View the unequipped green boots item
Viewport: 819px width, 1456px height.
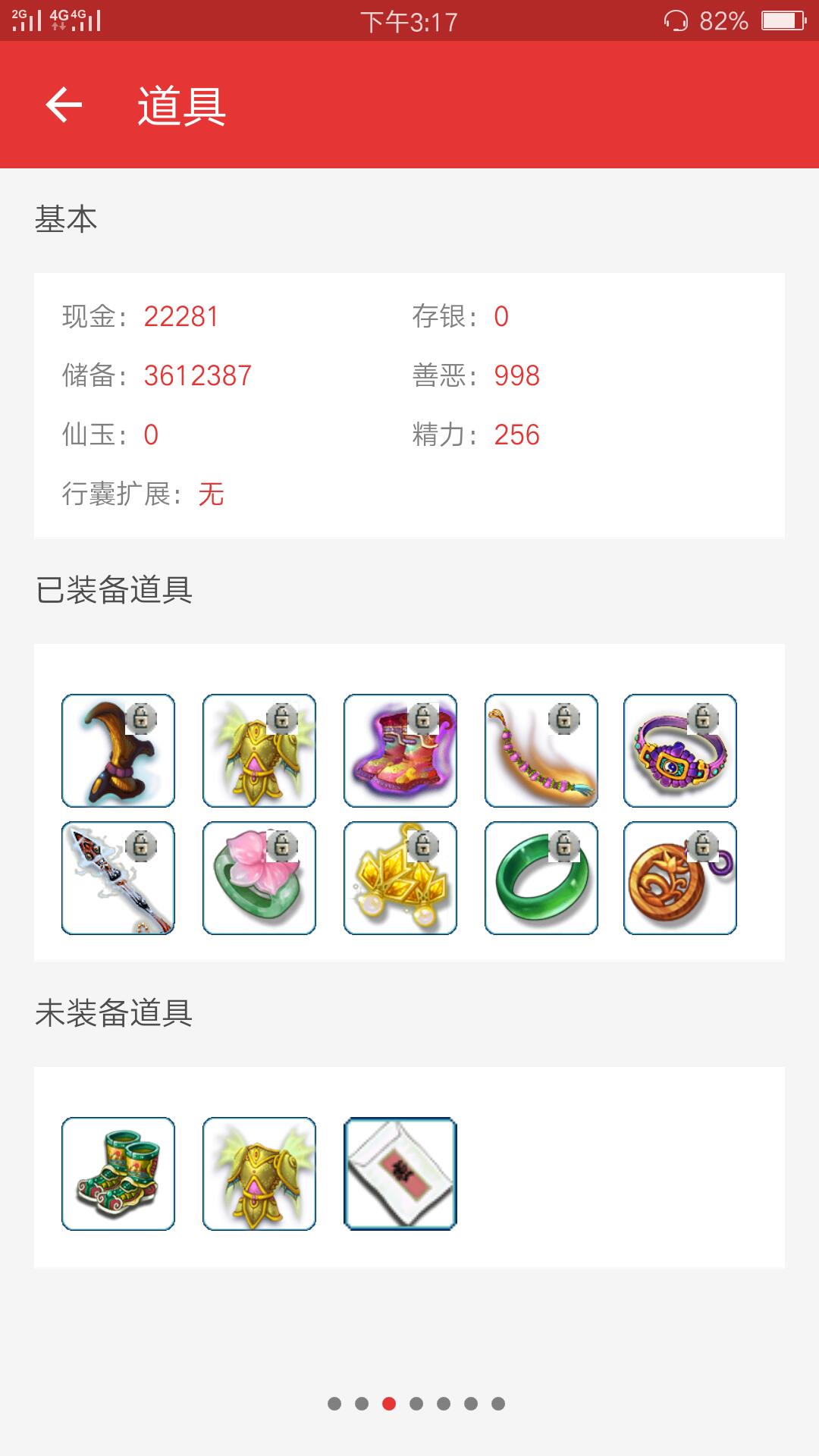pyautogui.click(x=118, y=1174)
